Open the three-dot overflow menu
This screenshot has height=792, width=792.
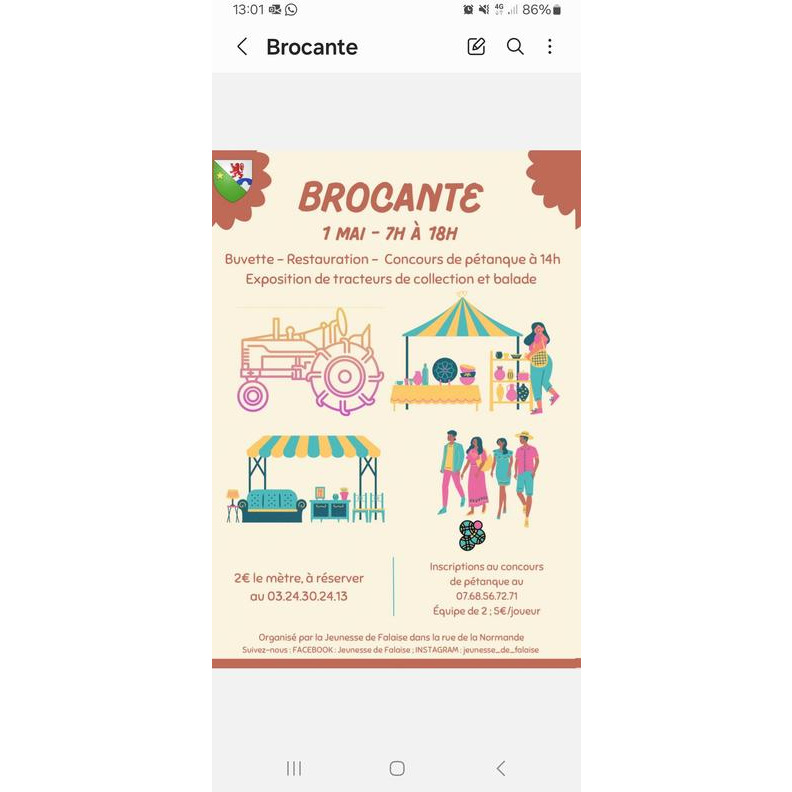(x=550, y=47)
